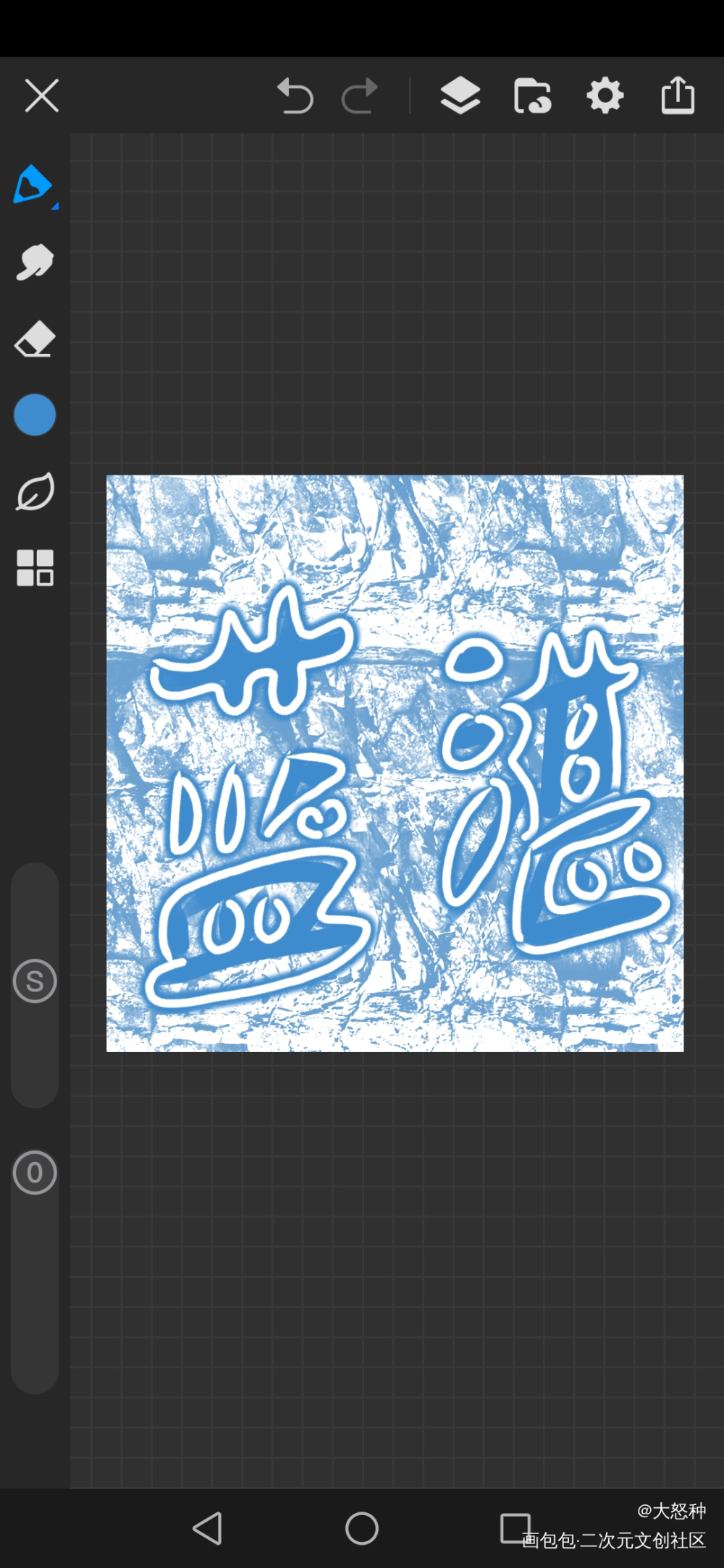724x1568 pixels.
Task: Tap the brush size S slider handle
Action: coord(35,981)
